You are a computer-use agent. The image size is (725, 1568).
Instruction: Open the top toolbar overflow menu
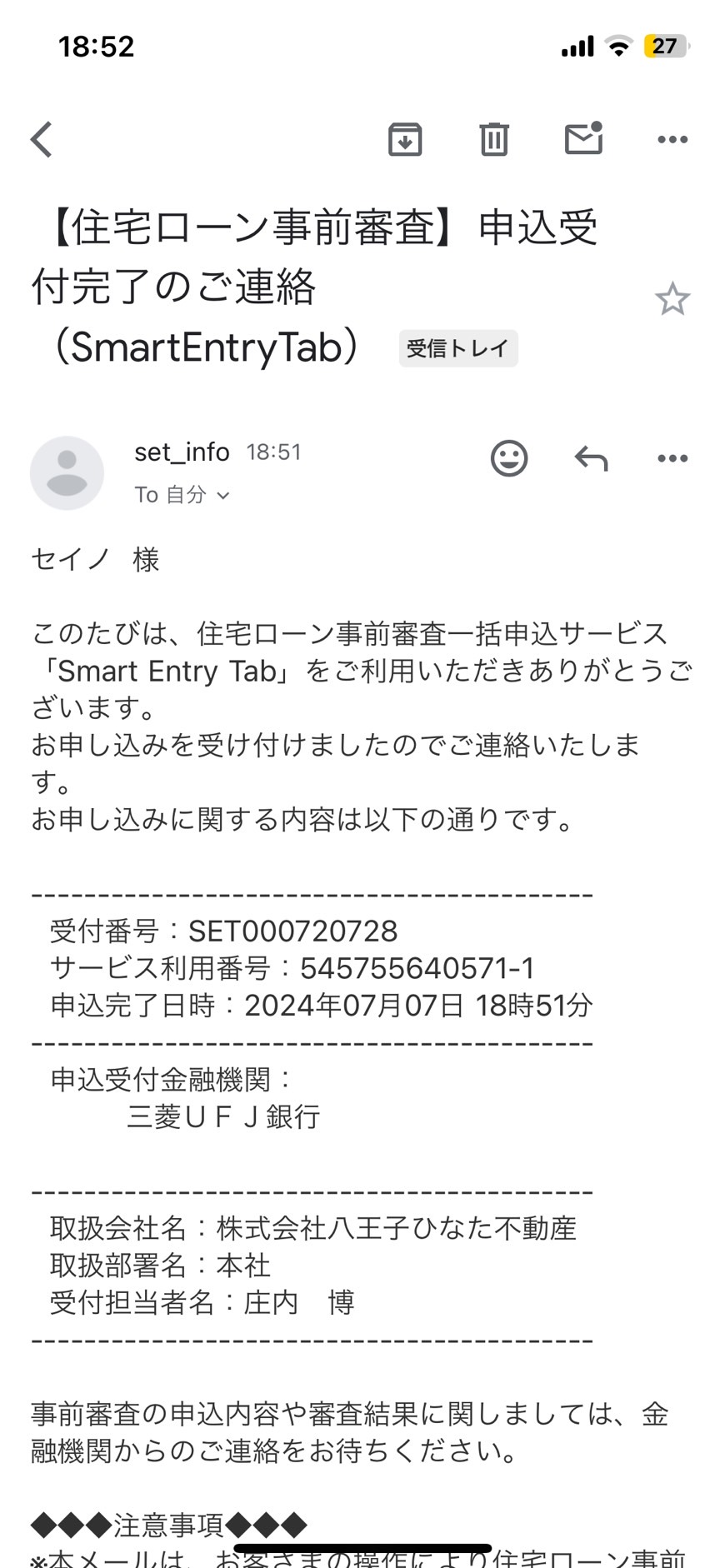tap(672, 139)
